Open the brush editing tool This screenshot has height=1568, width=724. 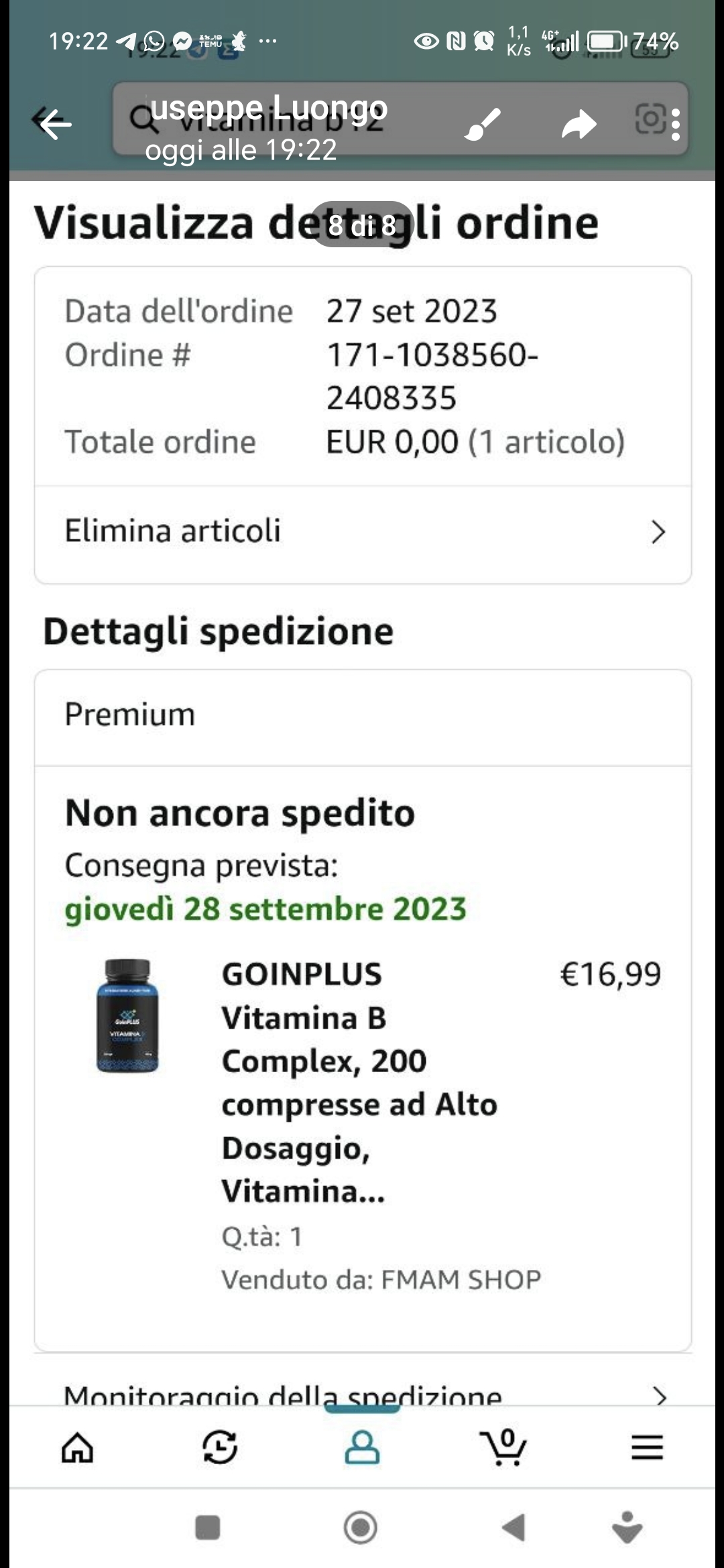pos(482,124)
